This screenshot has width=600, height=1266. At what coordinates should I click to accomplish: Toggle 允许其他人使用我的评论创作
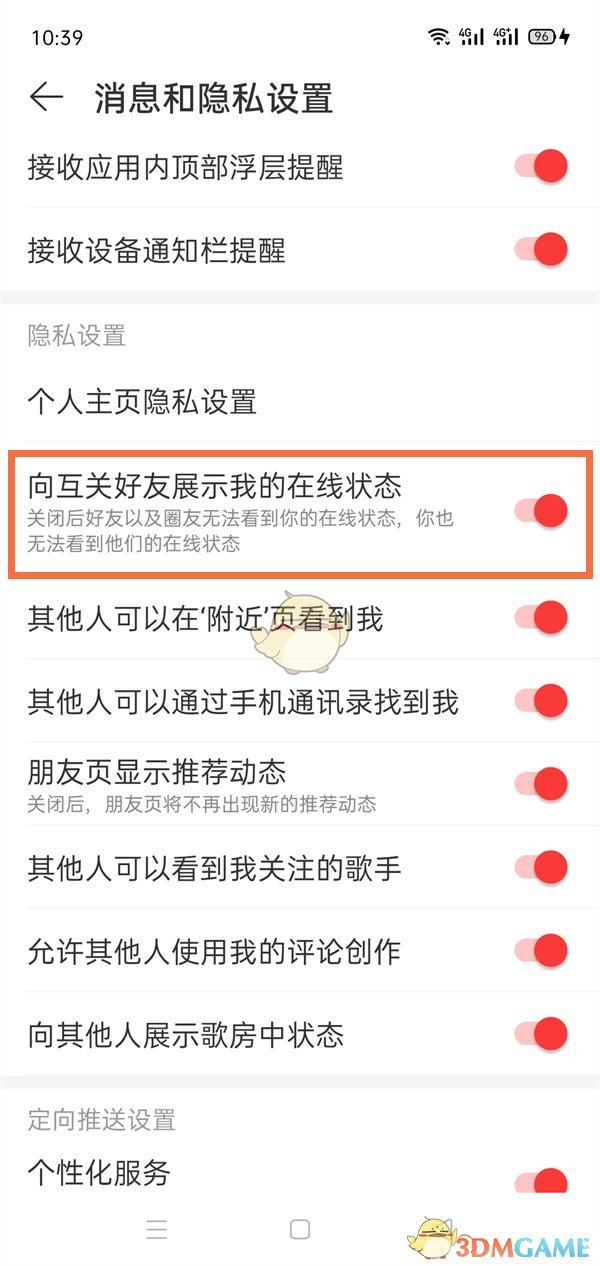pyautogui.click(x=542, y=949)
